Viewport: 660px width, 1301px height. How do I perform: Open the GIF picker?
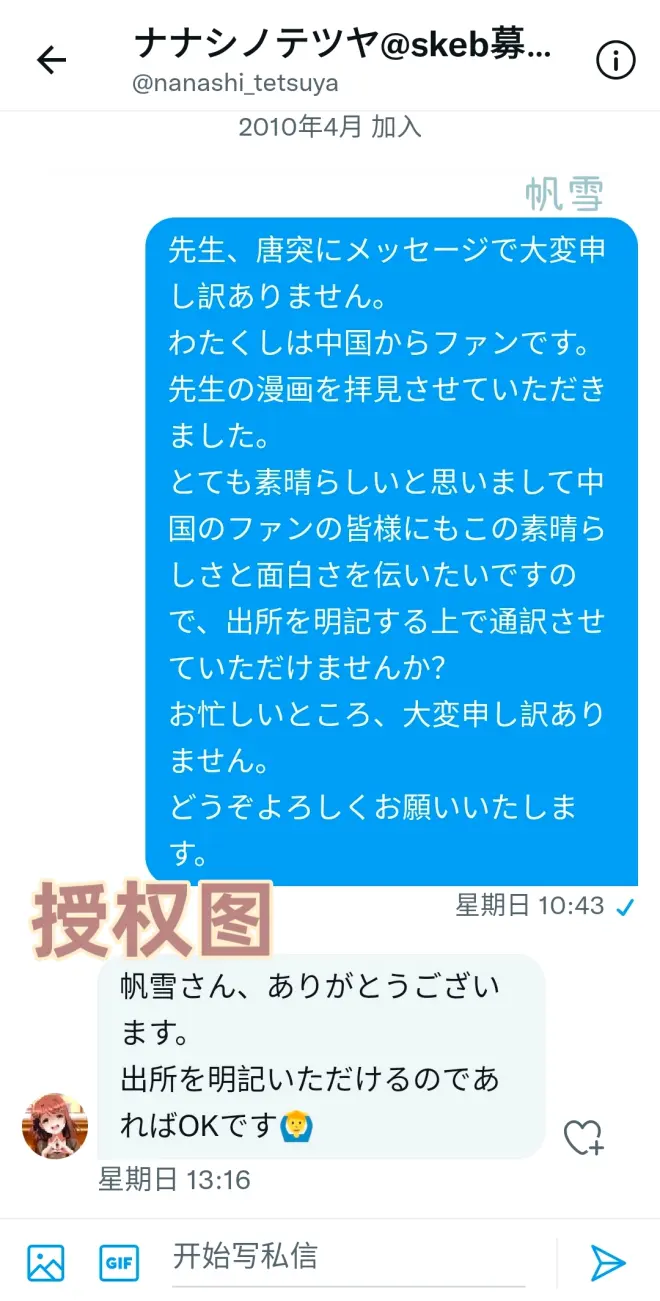119,1263
